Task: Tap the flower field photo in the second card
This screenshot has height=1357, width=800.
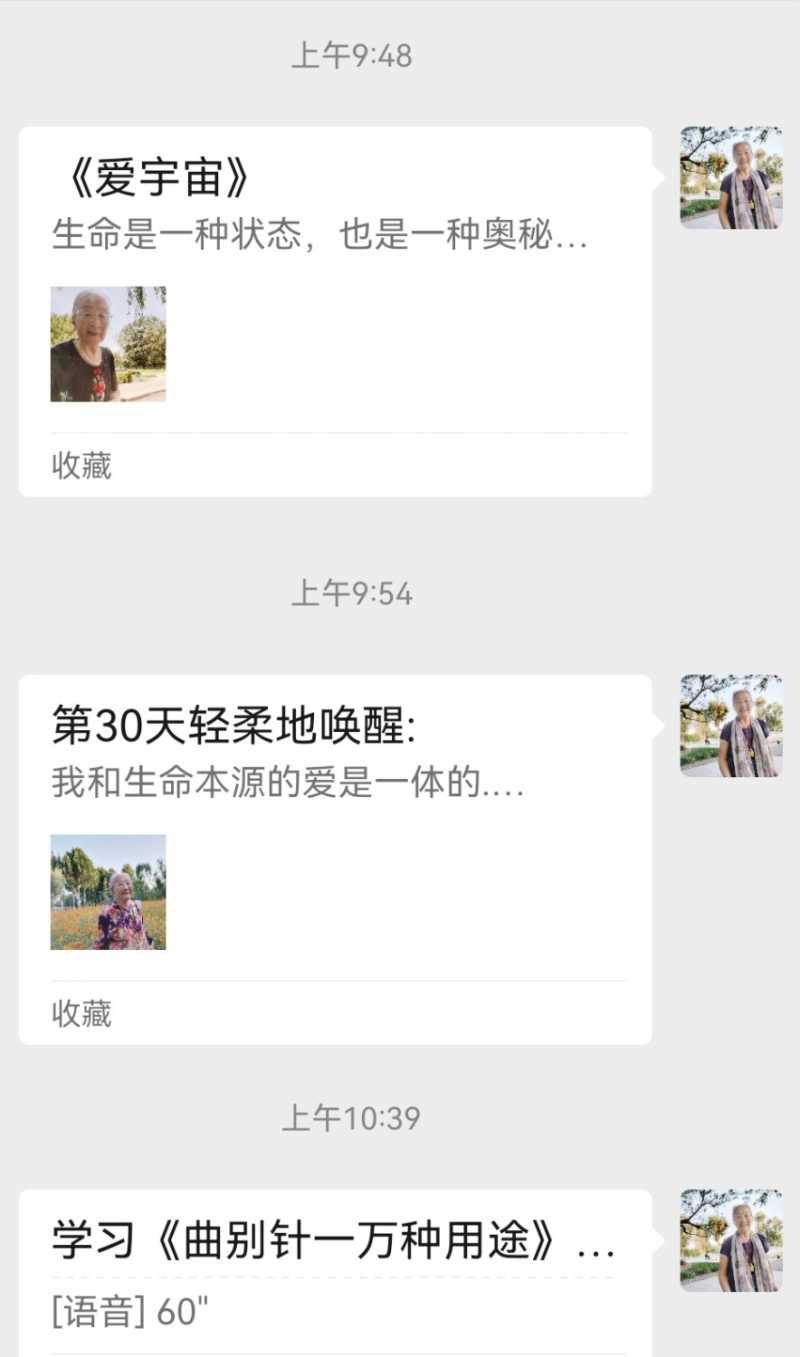Action: pyautogui.click(x=108, y=894)
